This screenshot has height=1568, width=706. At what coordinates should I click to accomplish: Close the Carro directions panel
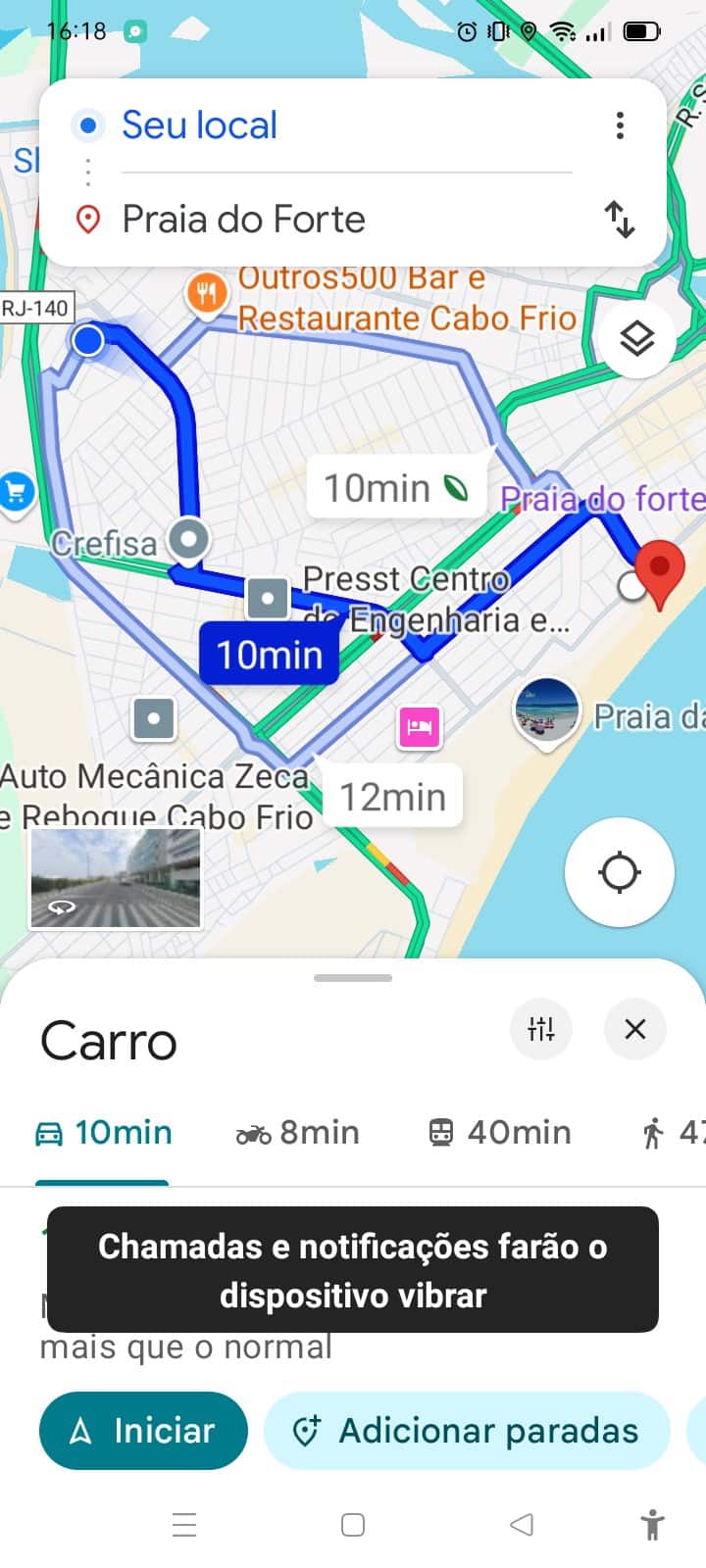tap(635, 1029)
